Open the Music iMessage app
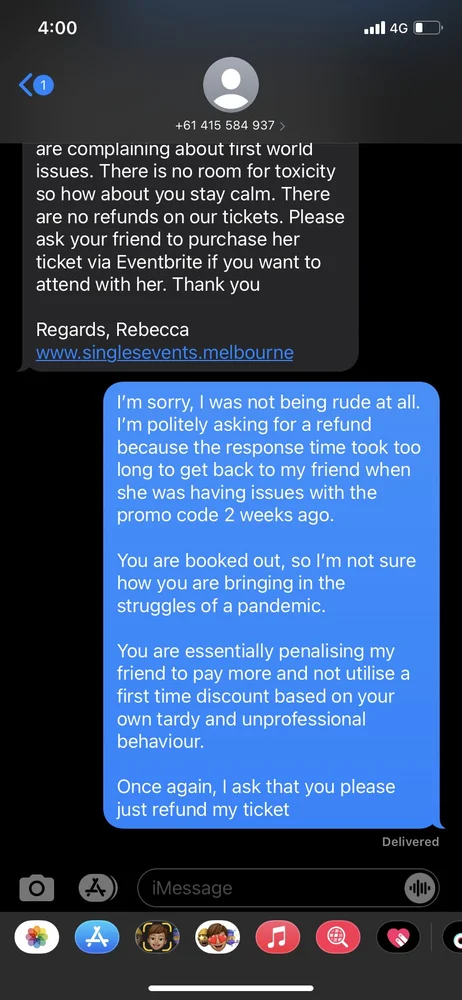This screenshot has height=1000, width=462. tap(278, 938)
